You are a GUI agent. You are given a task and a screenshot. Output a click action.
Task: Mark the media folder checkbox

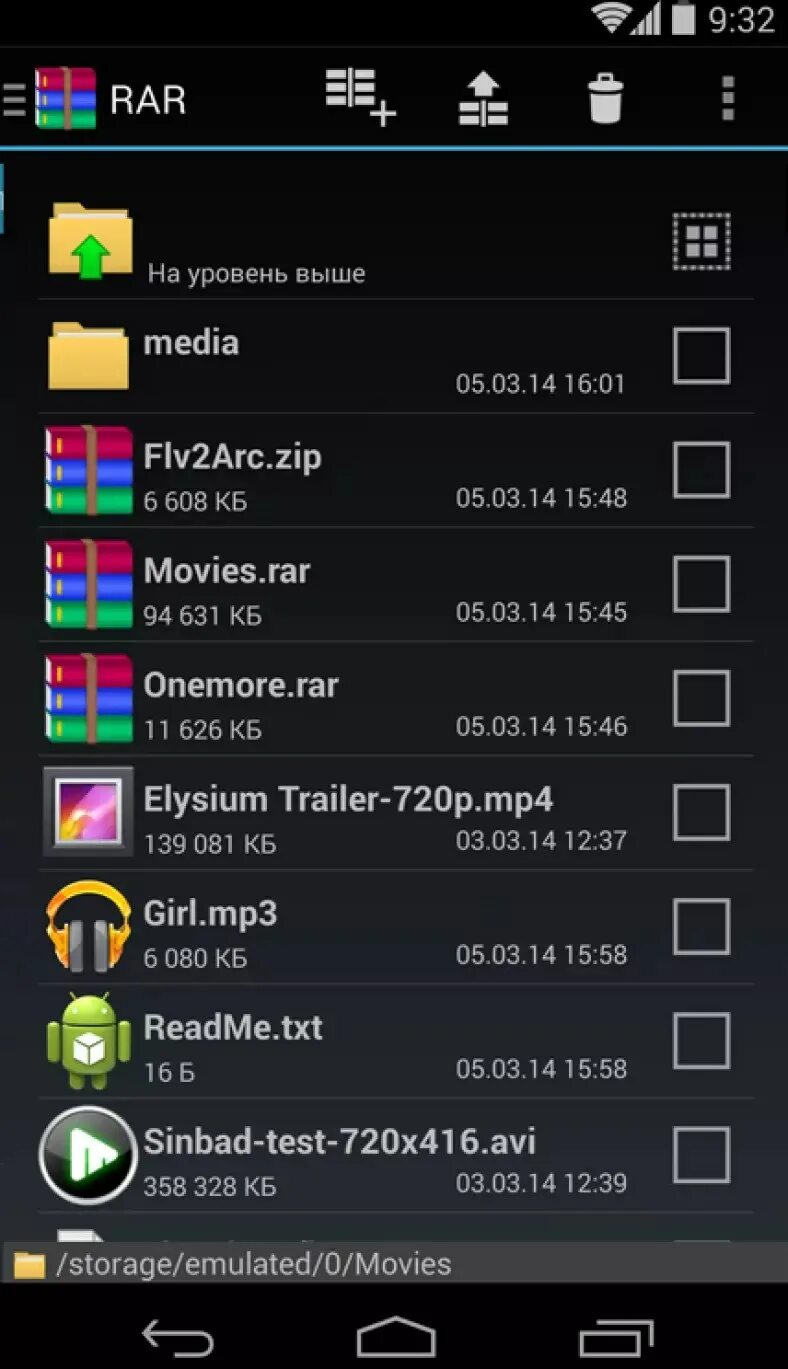point(701,356)
